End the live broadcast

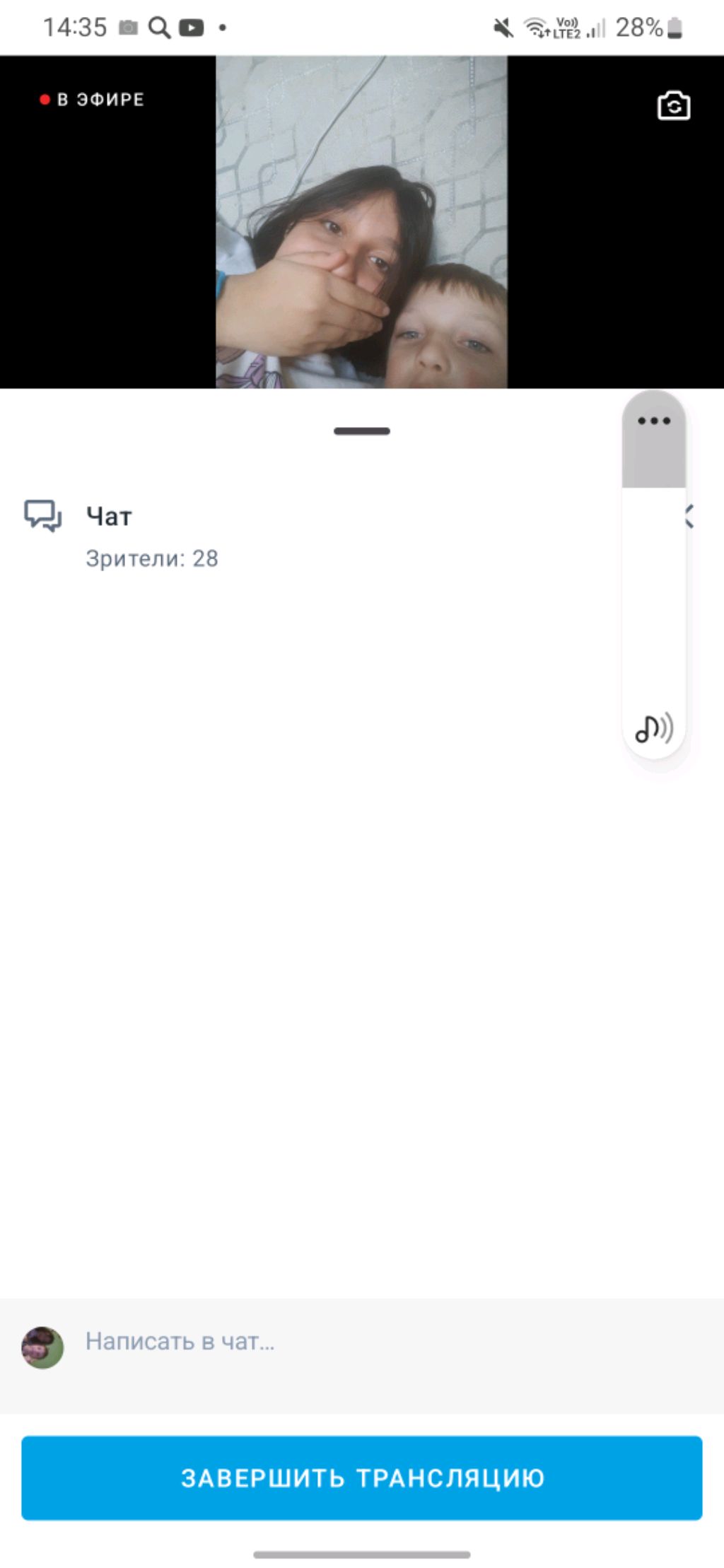tap(361, 1478)
